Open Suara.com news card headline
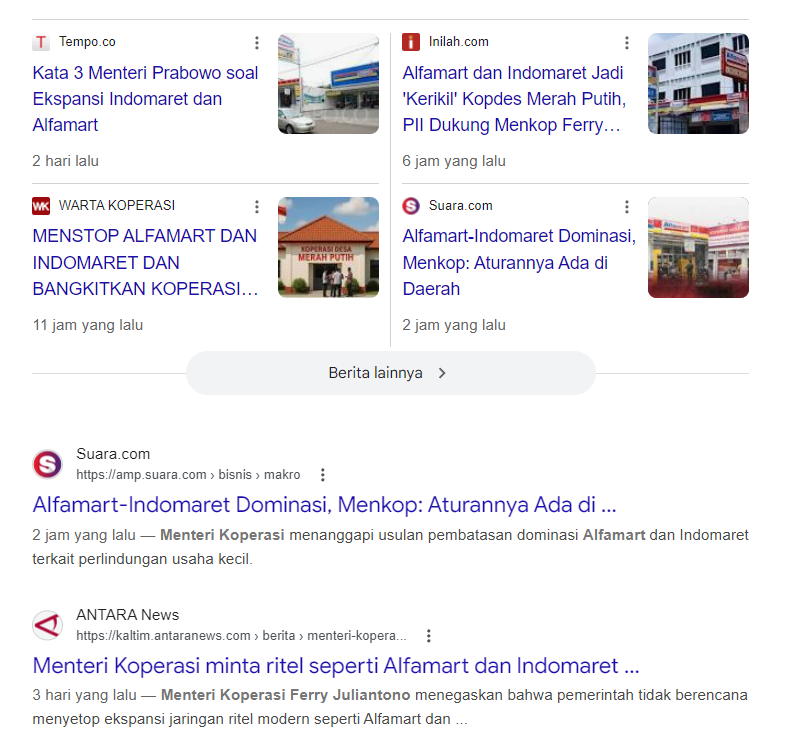 pos(518,263)
